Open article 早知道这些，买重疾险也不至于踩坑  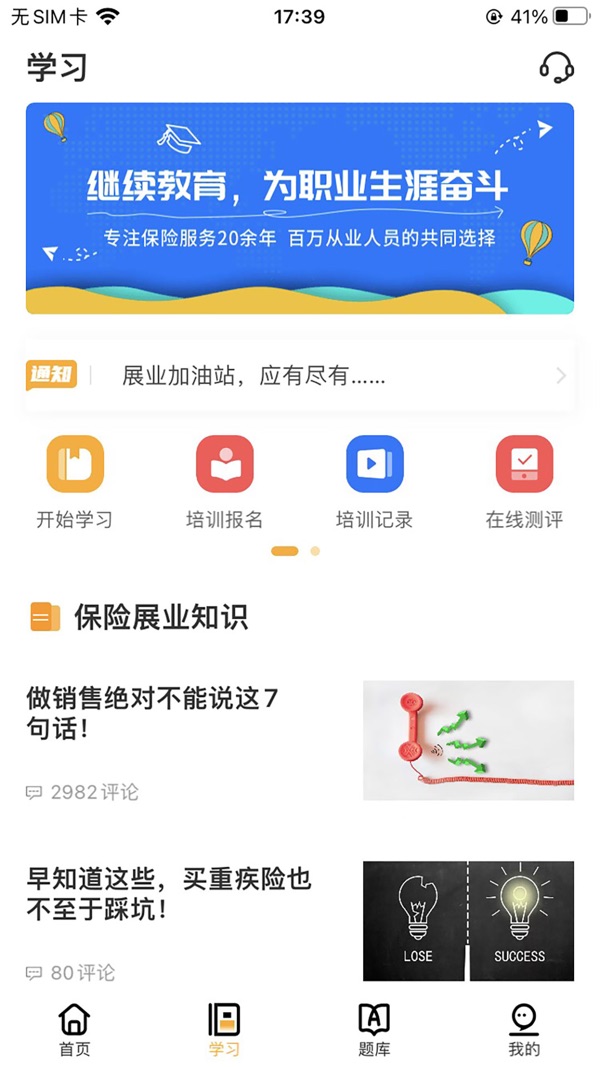[300, 921]
